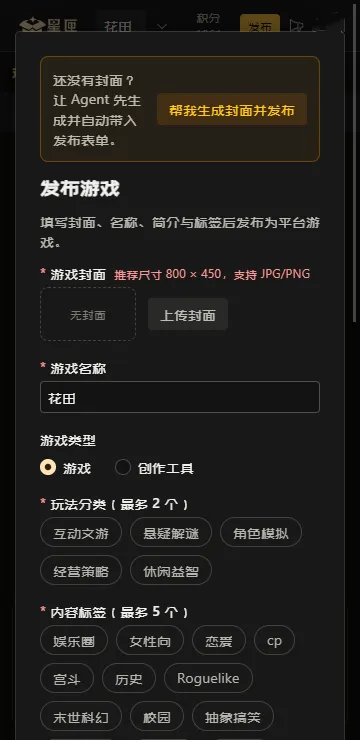Pick the 校园 content tag
This screenshot has height=740, width=360.
pyautogui.click(x=157, y=716)
